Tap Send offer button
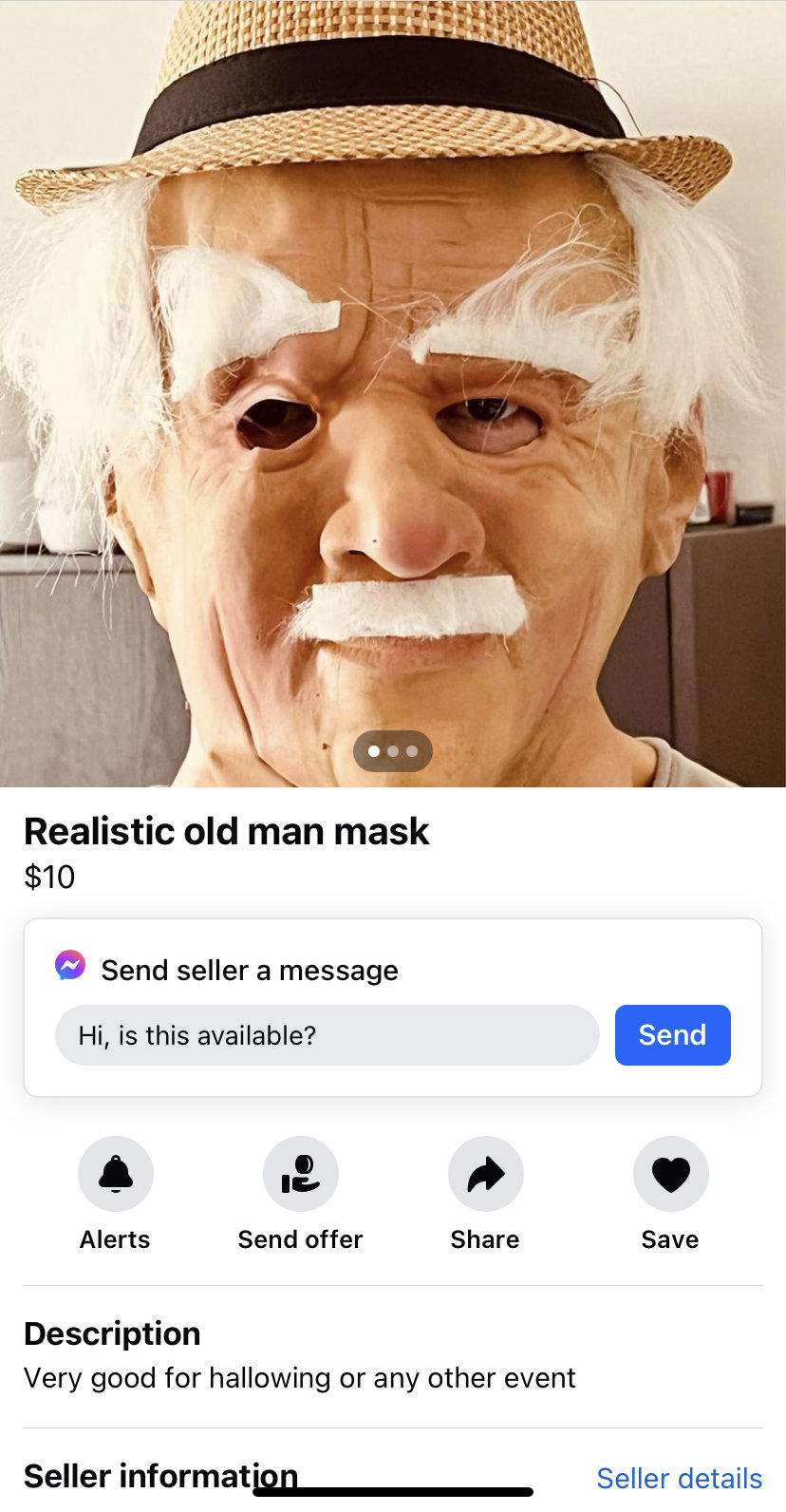The height and width of the screenshot is (1512, 786). point(300,1174)
